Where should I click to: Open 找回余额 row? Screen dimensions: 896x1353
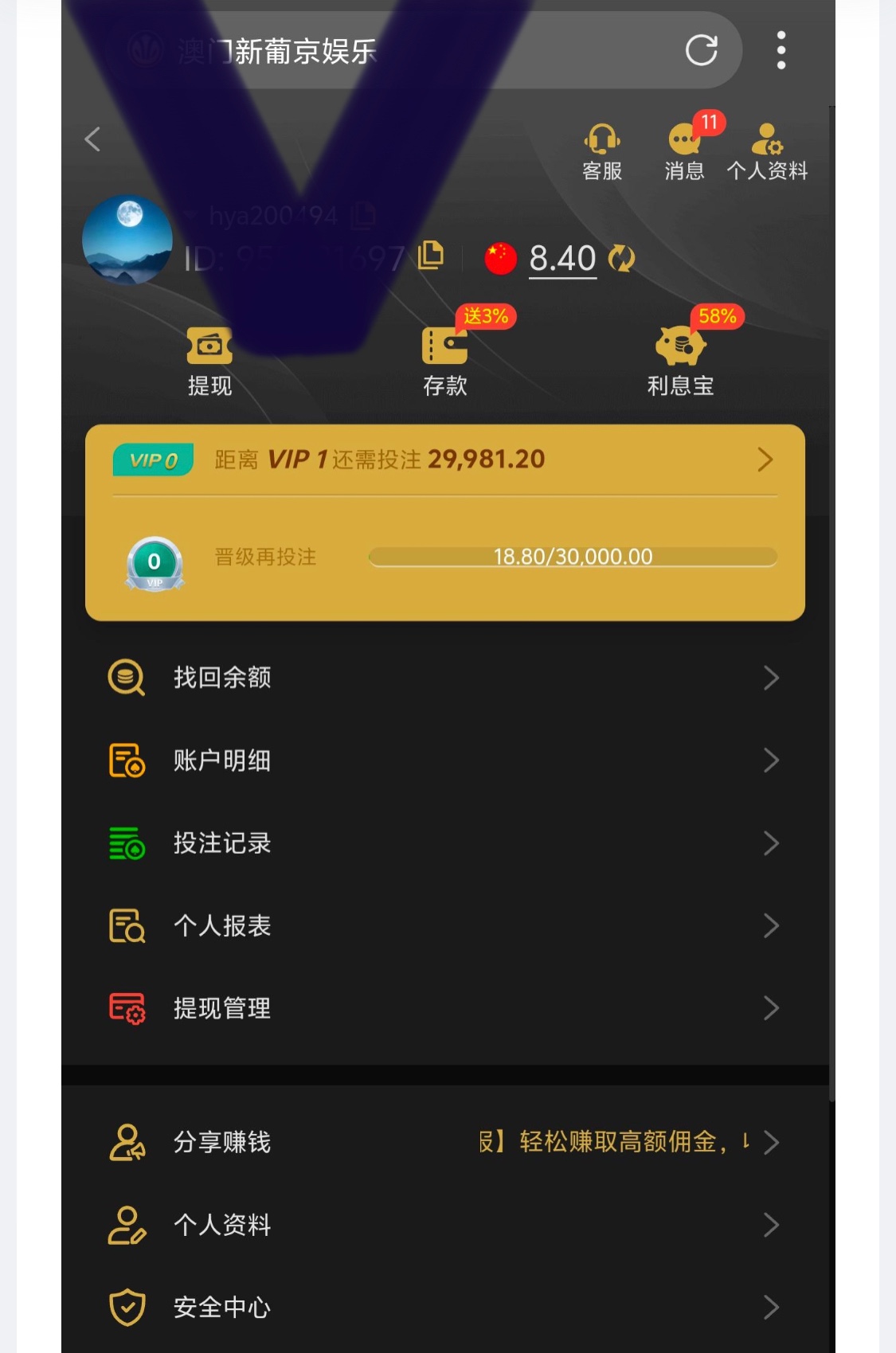tap(444, 678)
